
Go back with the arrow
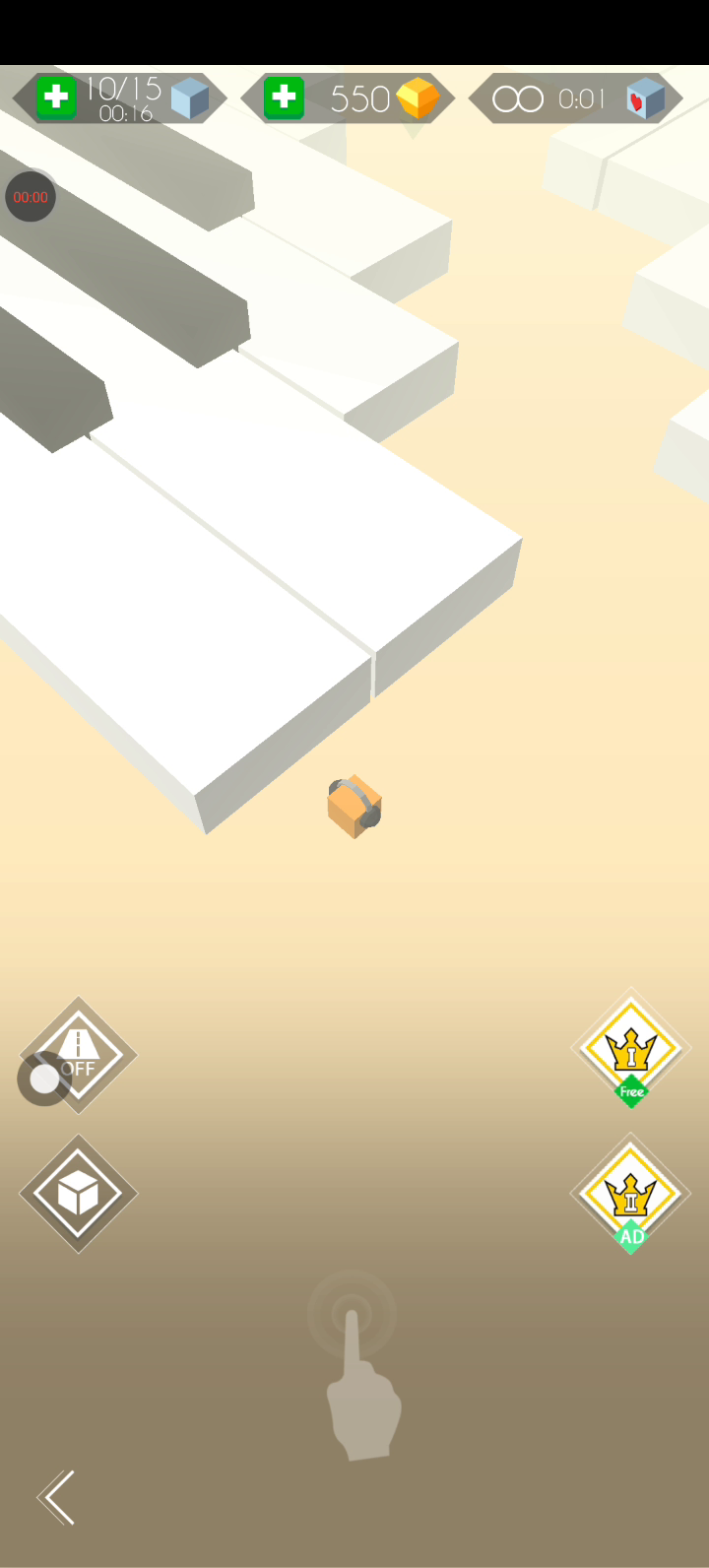pyautogui.click(x=58, y=1497)
